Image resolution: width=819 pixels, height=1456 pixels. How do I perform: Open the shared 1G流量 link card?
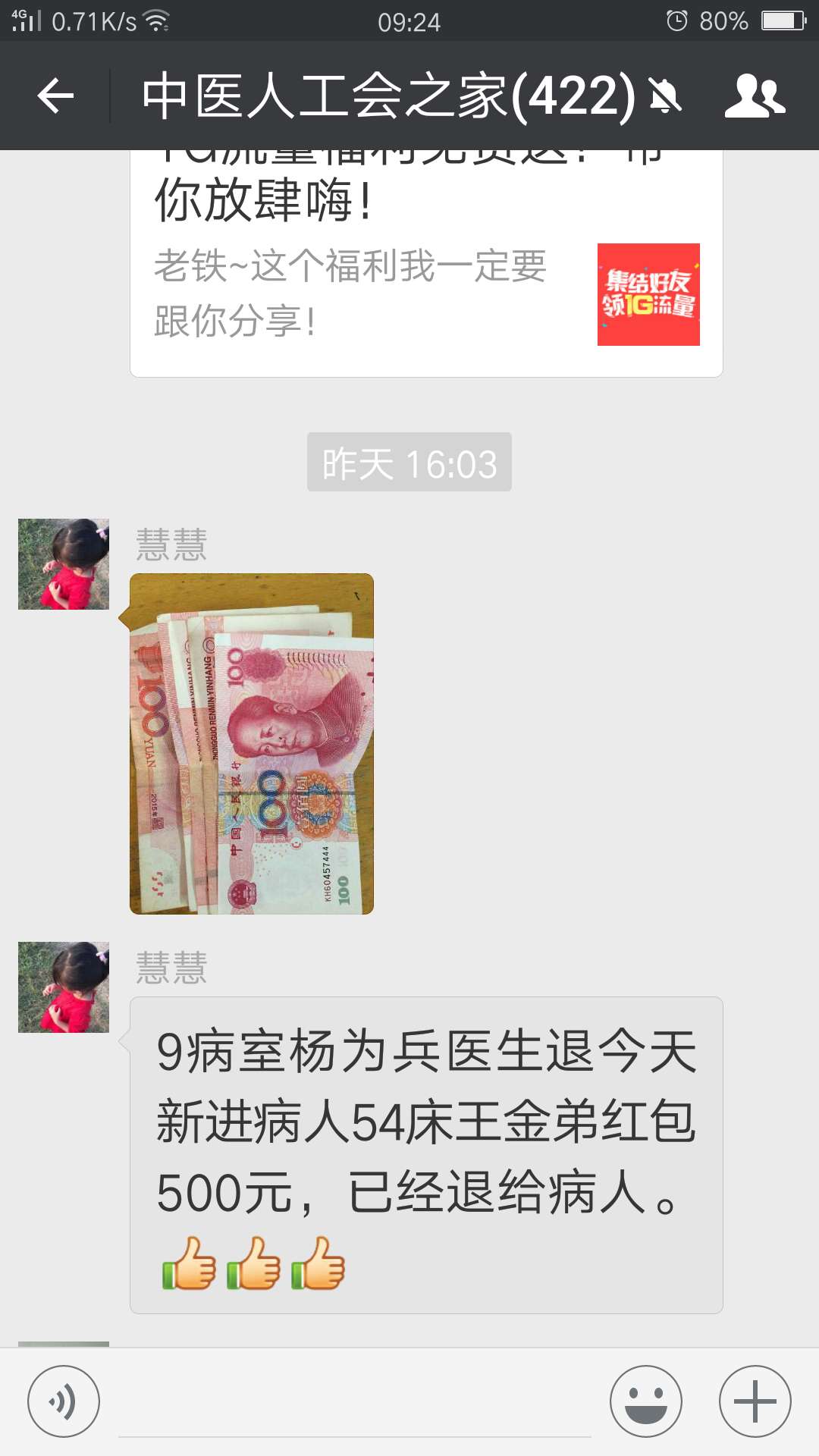tap(425, 265)
